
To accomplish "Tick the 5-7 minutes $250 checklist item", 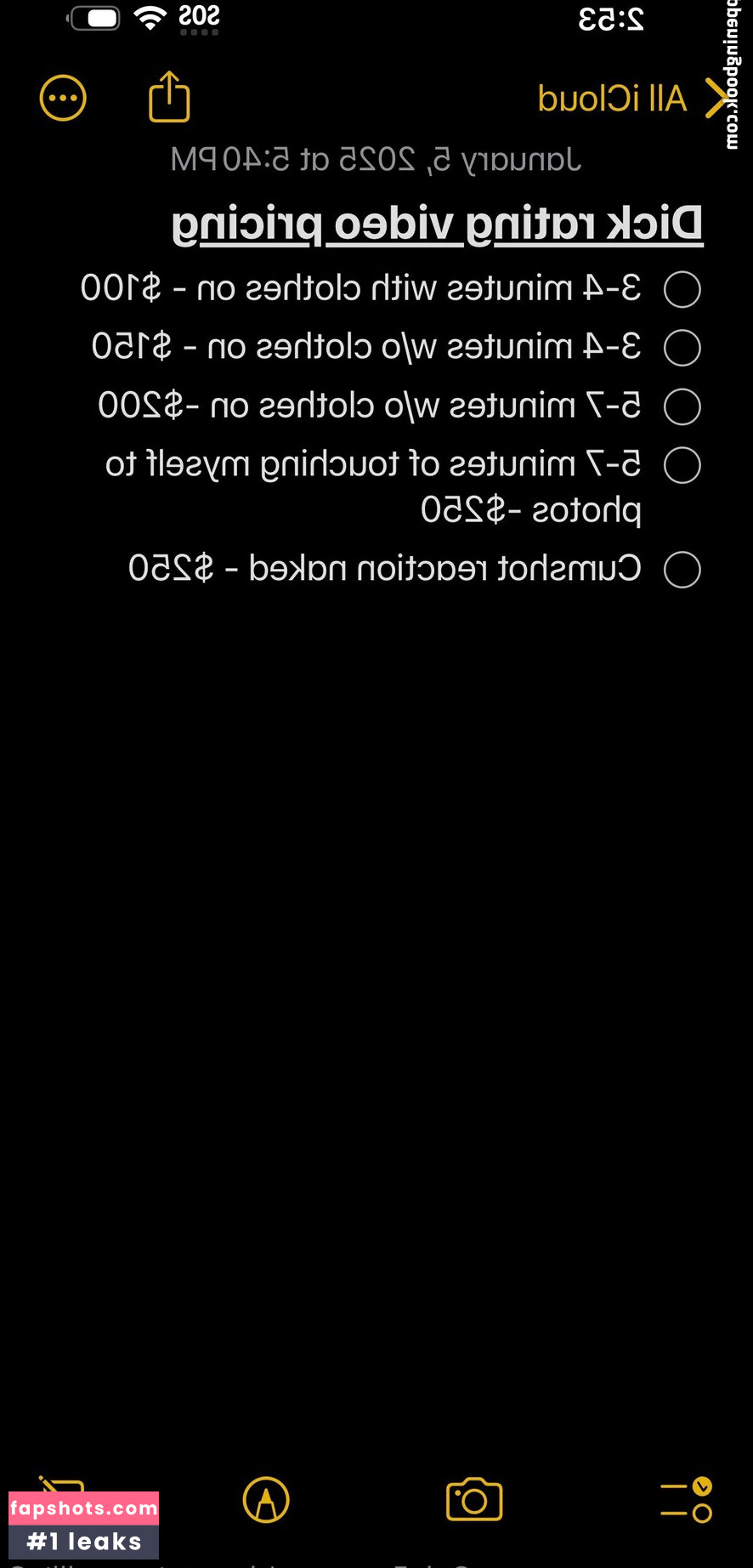I will pyautogui.click(x=682, y=465).
